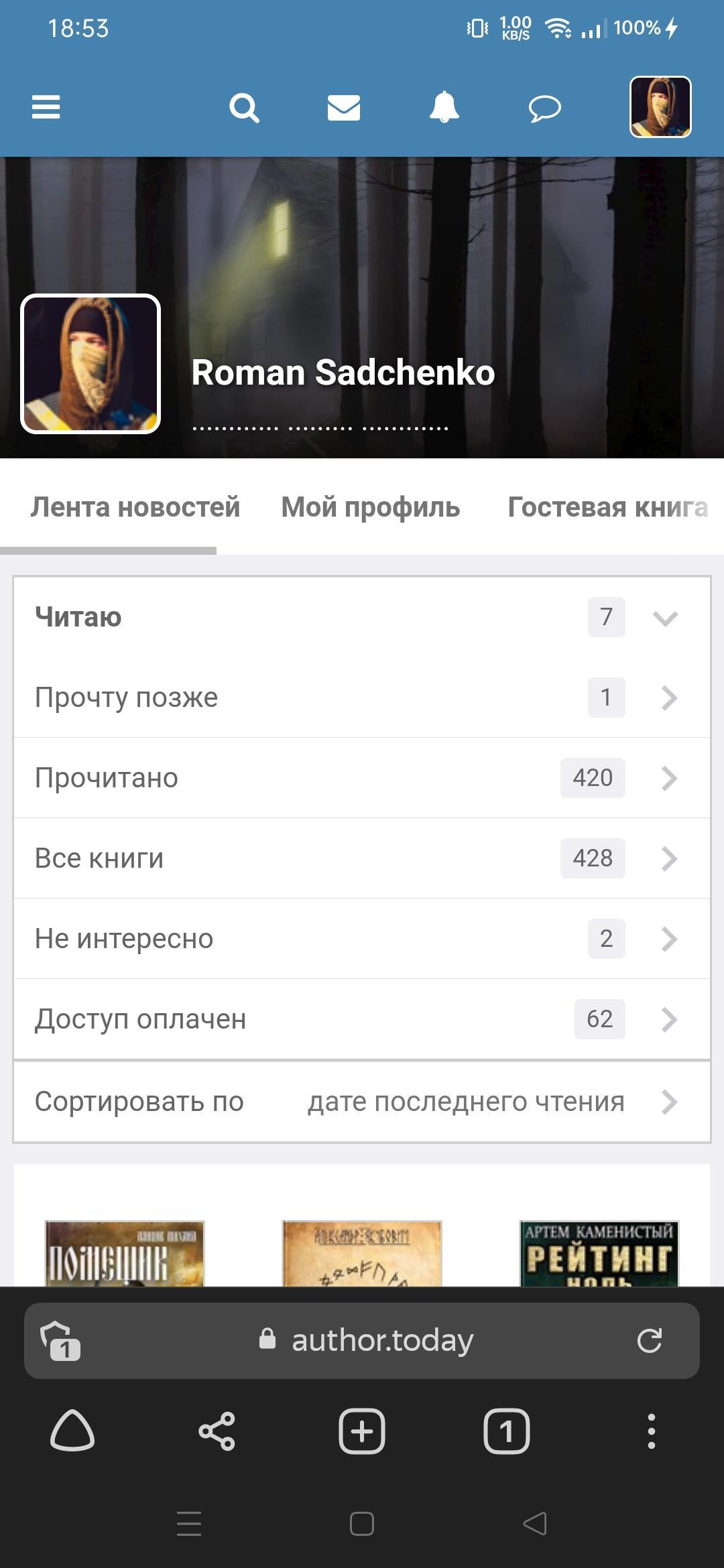This screenshot has width=724, height=1568.
Task: Open the hamburger menu
Action: (x=46, y=107)
